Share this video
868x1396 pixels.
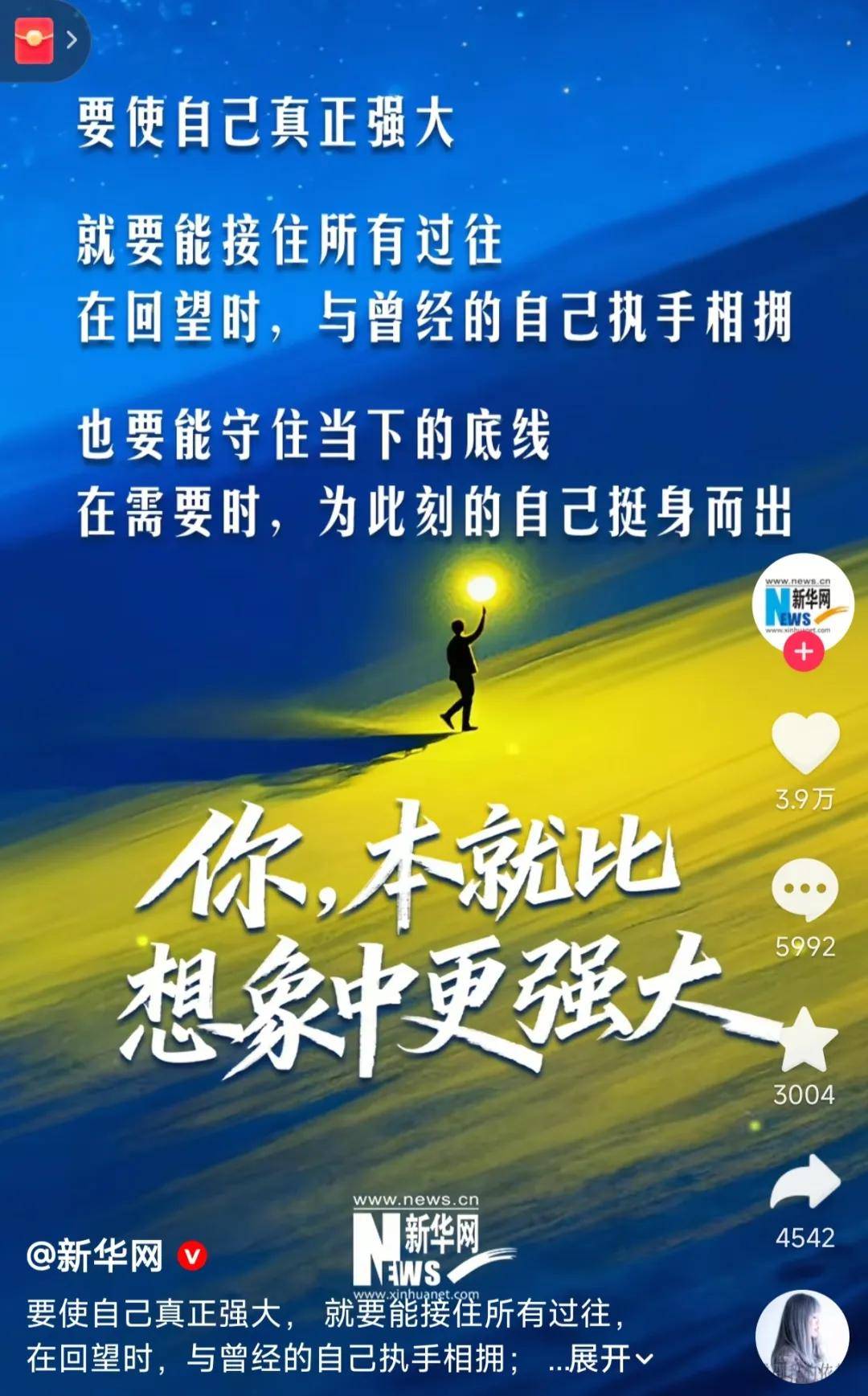click(x=805, y=1183)
